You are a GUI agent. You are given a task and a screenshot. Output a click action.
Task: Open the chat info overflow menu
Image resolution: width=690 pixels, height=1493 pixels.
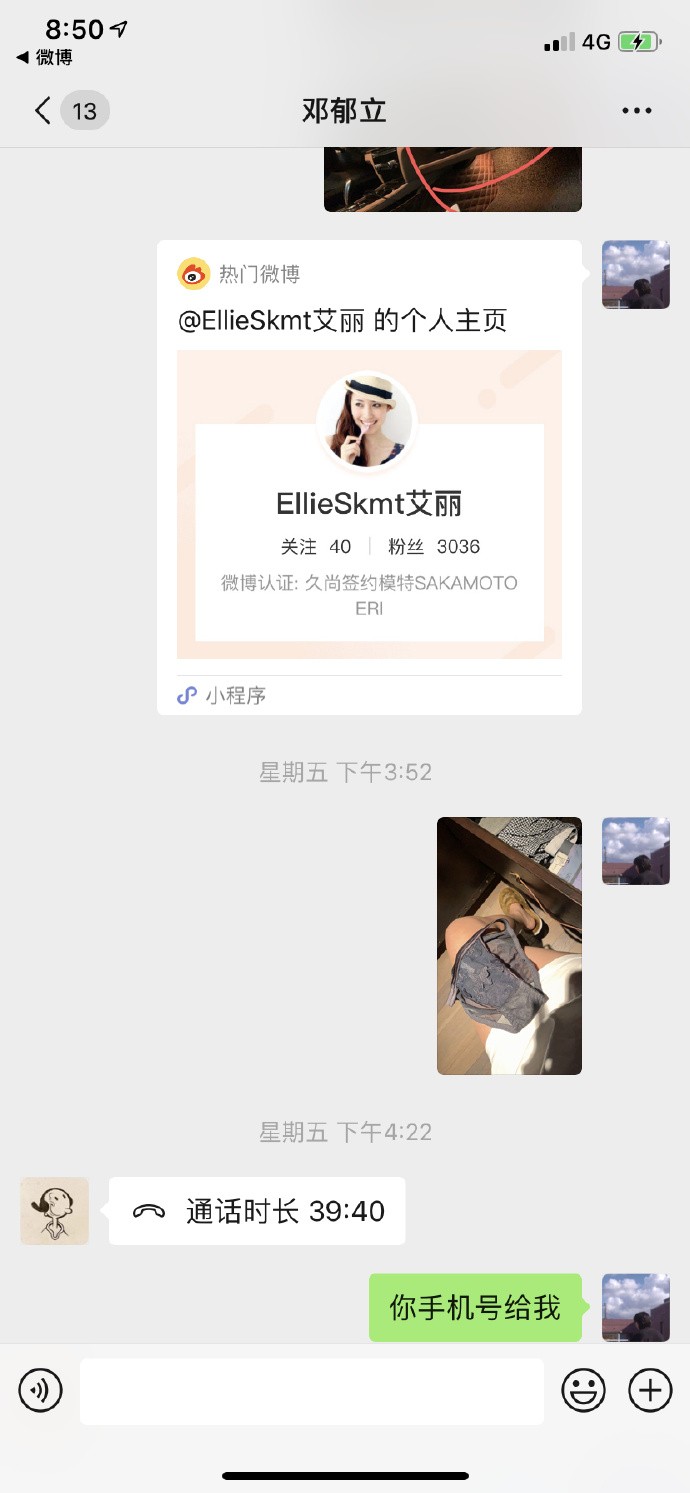tap(637, 110)
